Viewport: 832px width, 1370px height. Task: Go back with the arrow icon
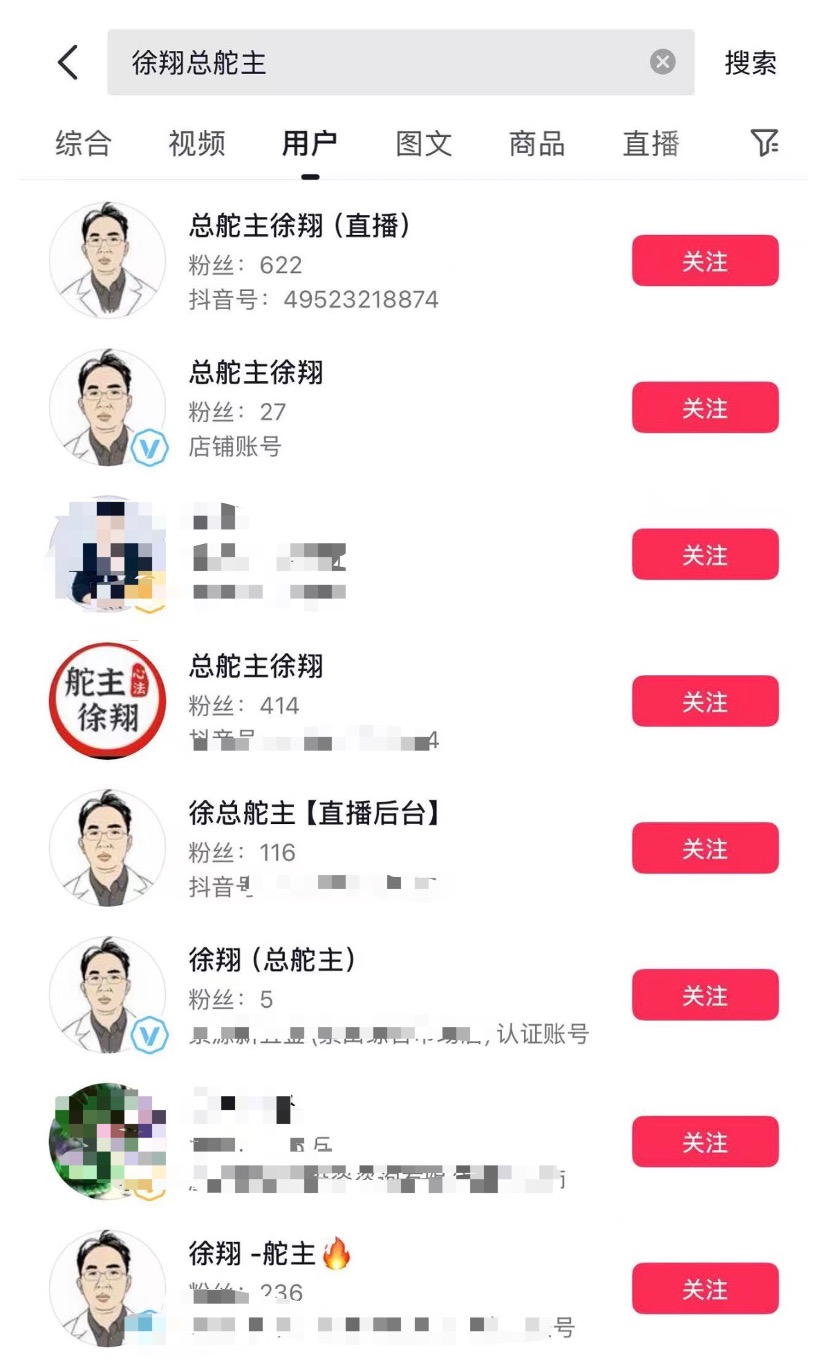(67, 63)
